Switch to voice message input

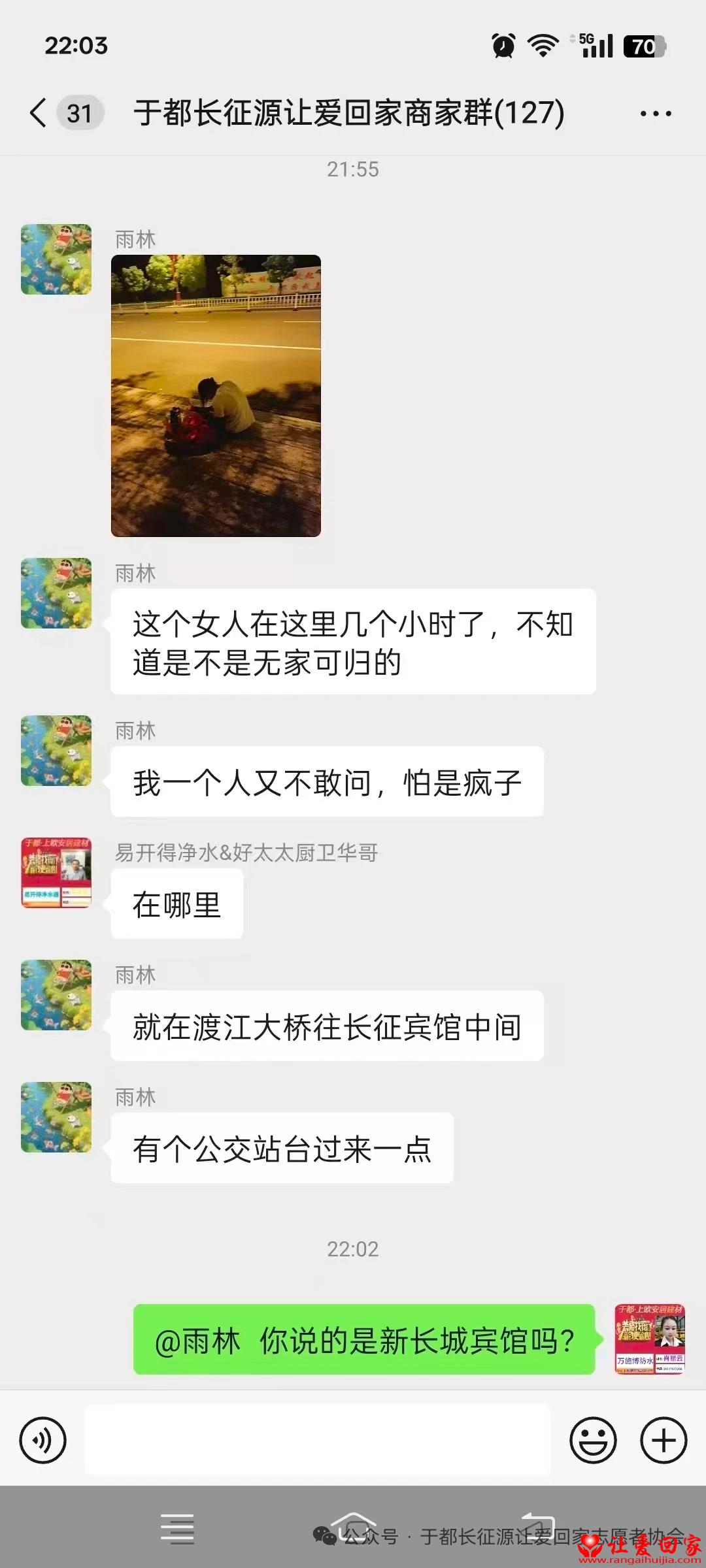click(x=43, y=1440)
